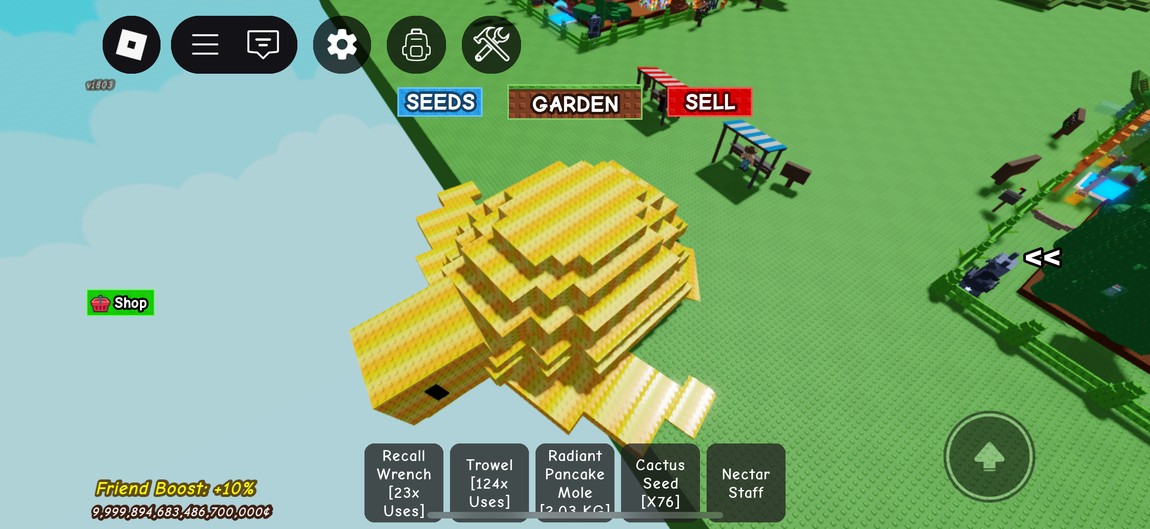The width and height of the screenshot is (1150, 529).
Task: Teleport to the GARDEN
Action: click(575, 103)
